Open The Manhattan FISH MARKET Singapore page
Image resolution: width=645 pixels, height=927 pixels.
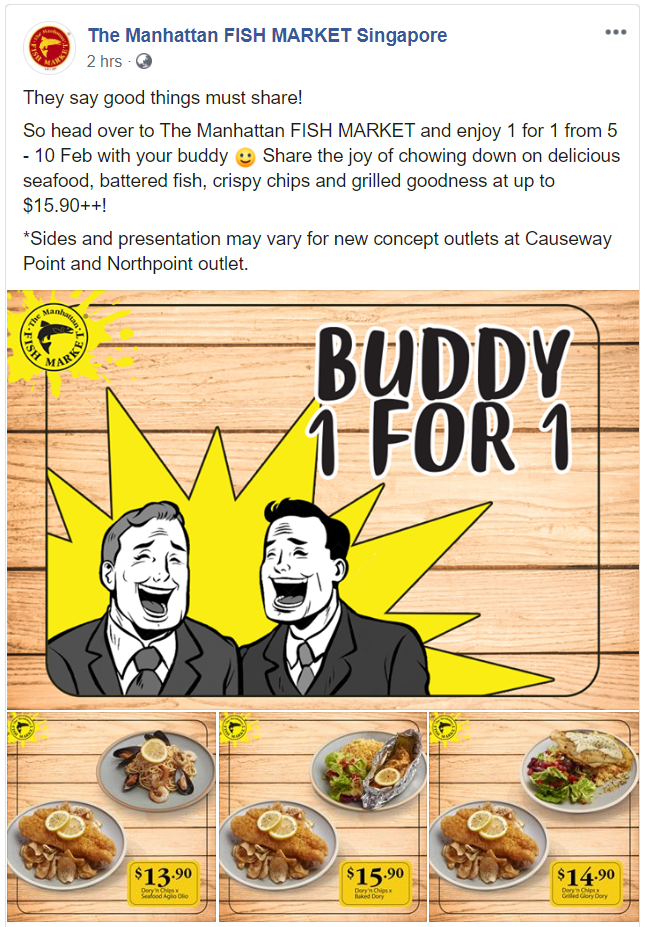pos(267,36)
